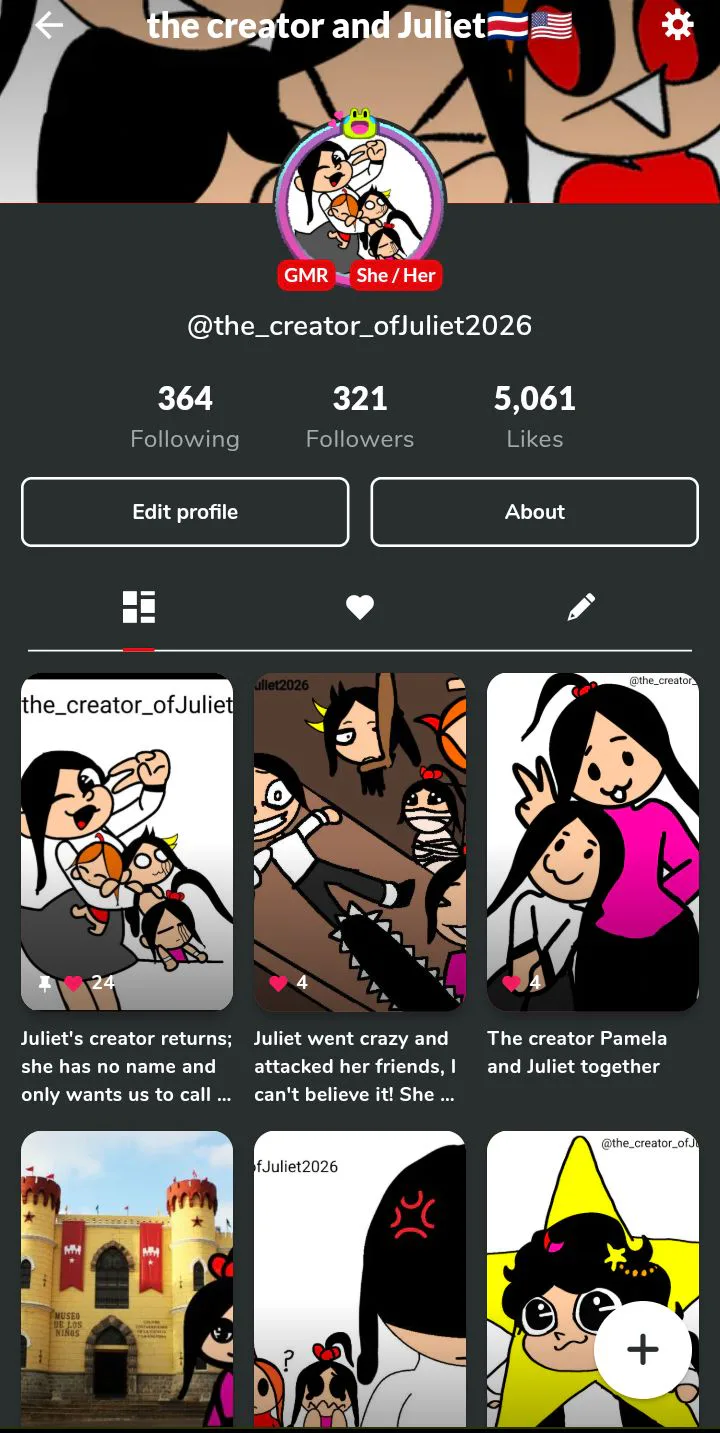This screenshot has width=720, height=1433.
Task: Open post "The creator Pamela and Juliet together"
Action: tap(592, 841)
